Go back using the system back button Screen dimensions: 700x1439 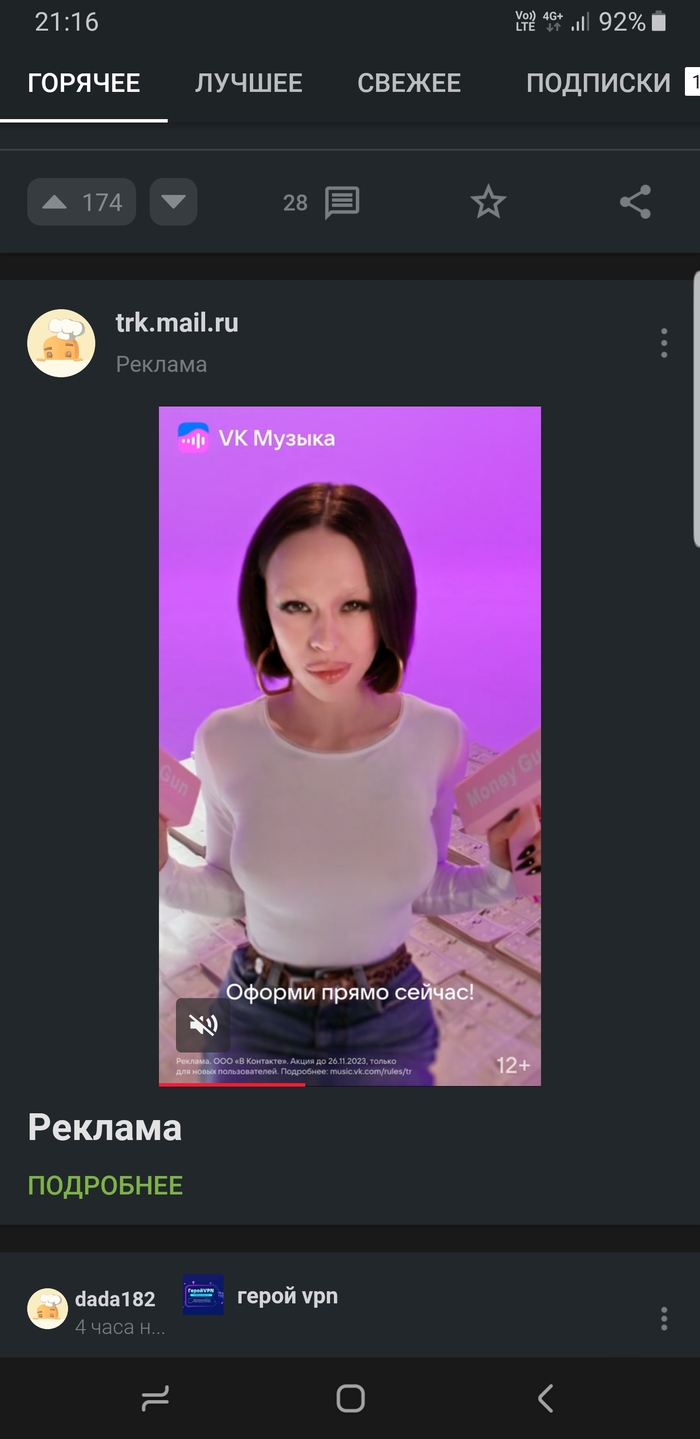tap(545, 1398)
